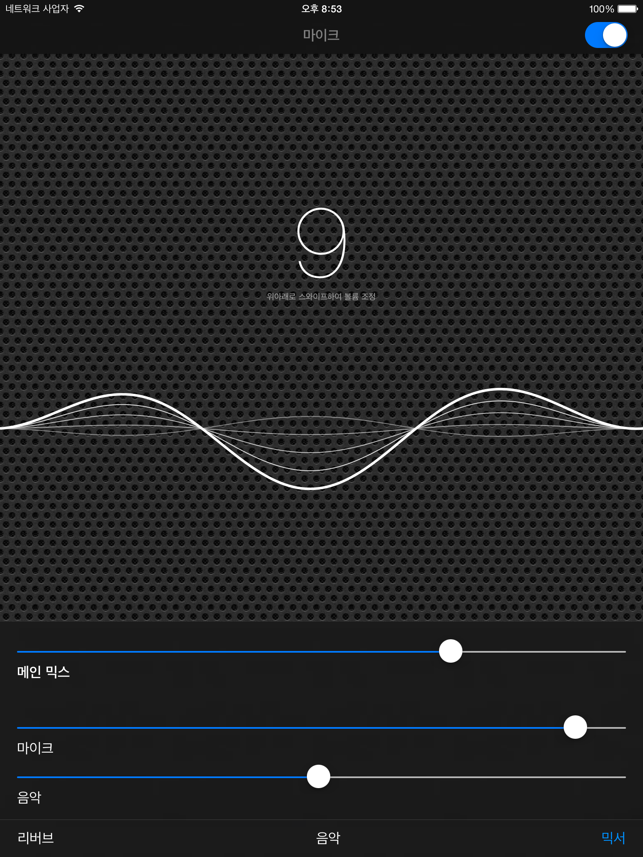Turn off the 마이크 switch
This screenshot has height=857, width=643.
tap(606, 35)
